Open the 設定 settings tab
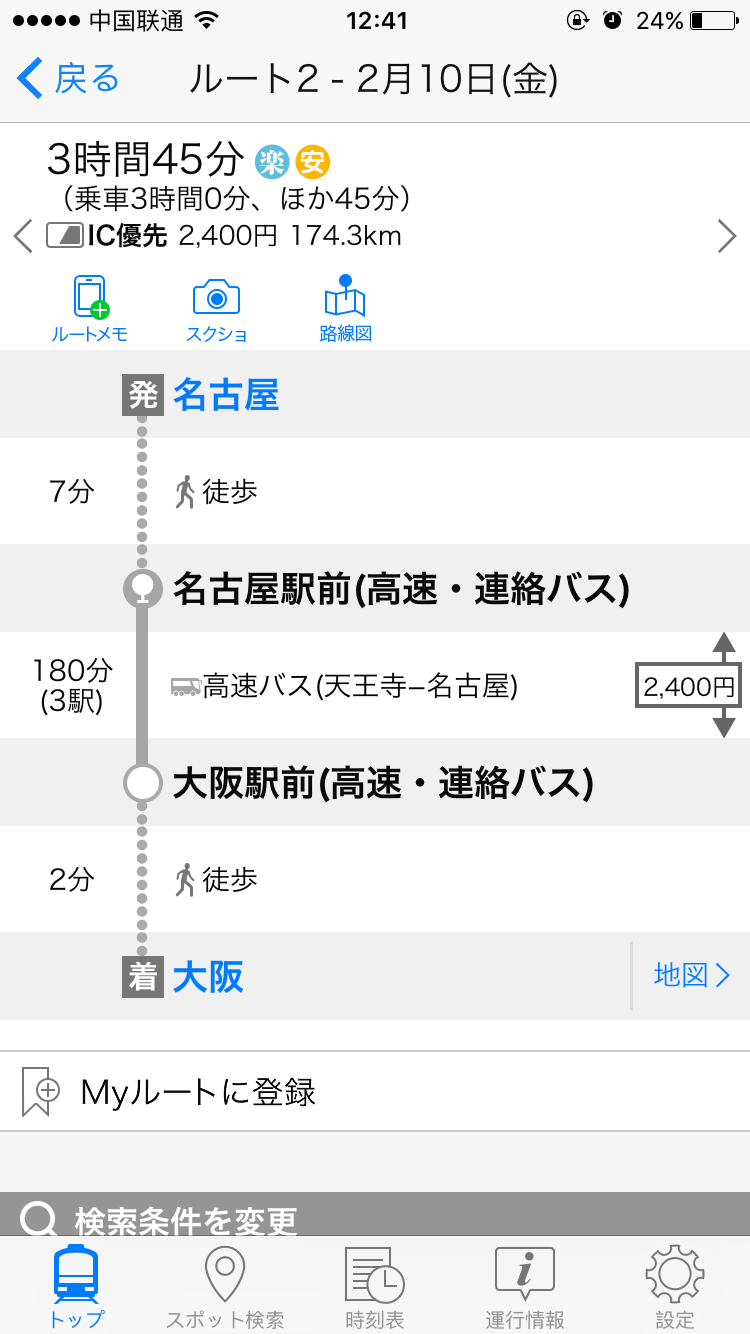750x1334 pixels. coord(675,1286)
